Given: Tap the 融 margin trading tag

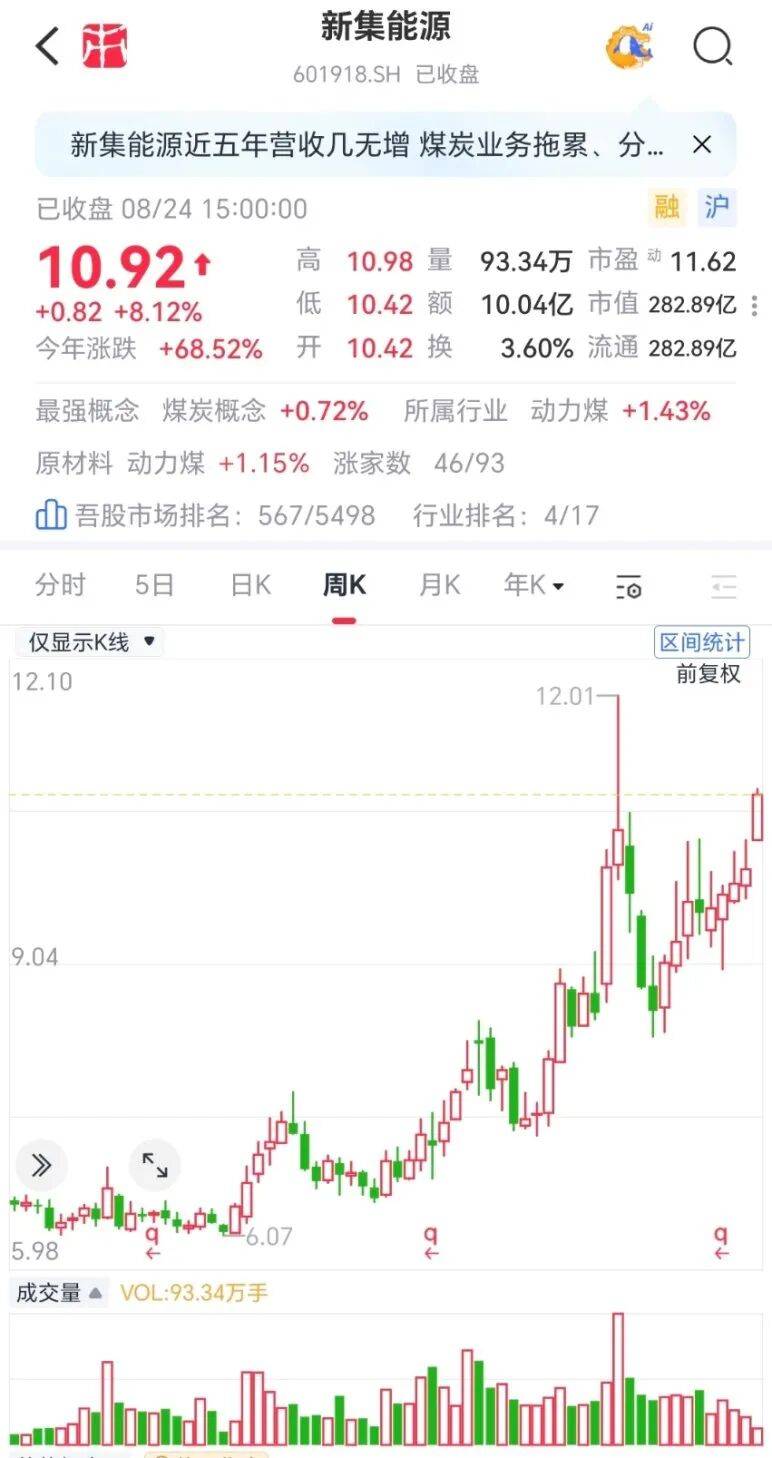Looking at the screenshot, I should point(667,207).
